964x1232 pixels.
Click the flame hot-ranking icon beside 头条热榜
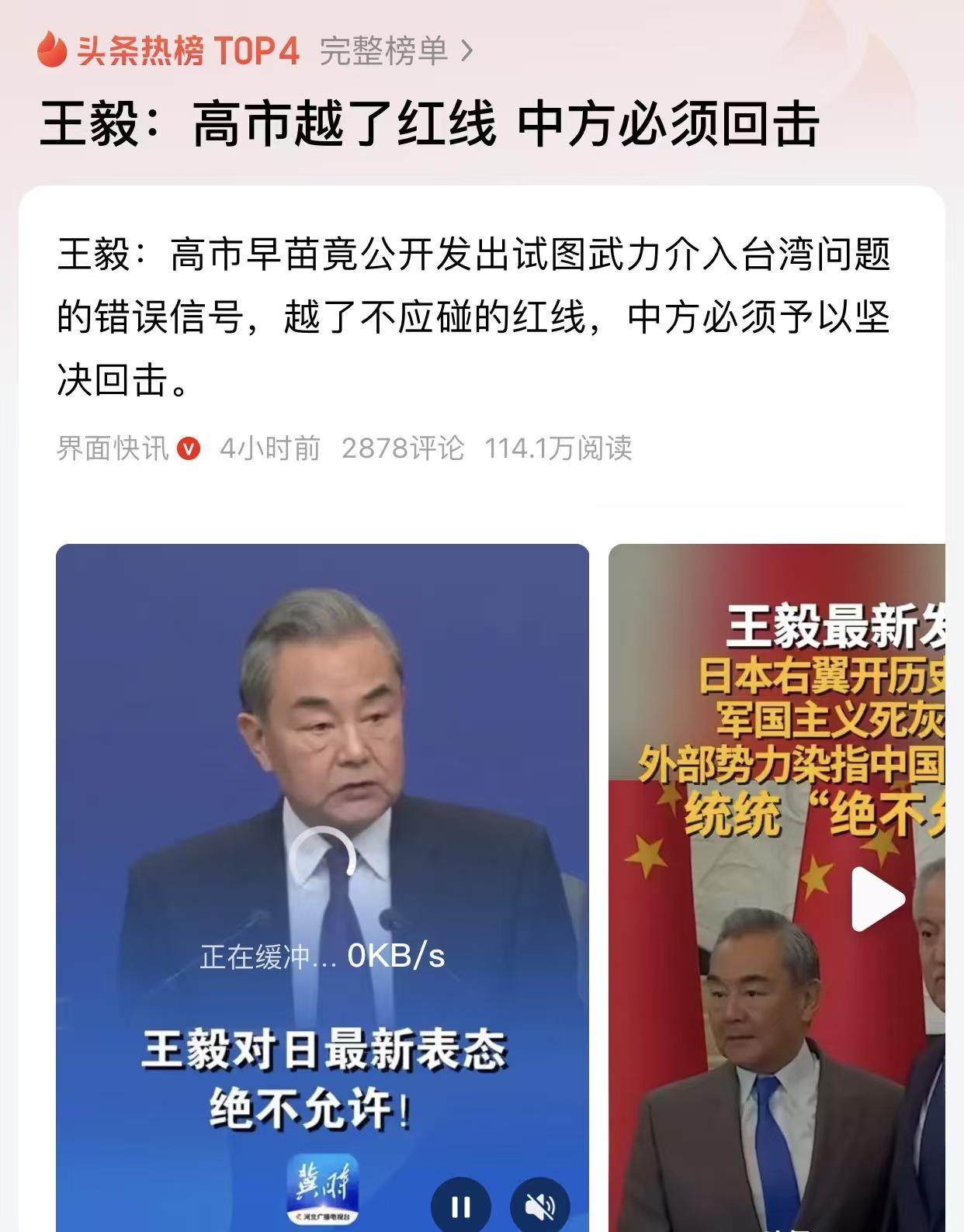click(53, 48)
